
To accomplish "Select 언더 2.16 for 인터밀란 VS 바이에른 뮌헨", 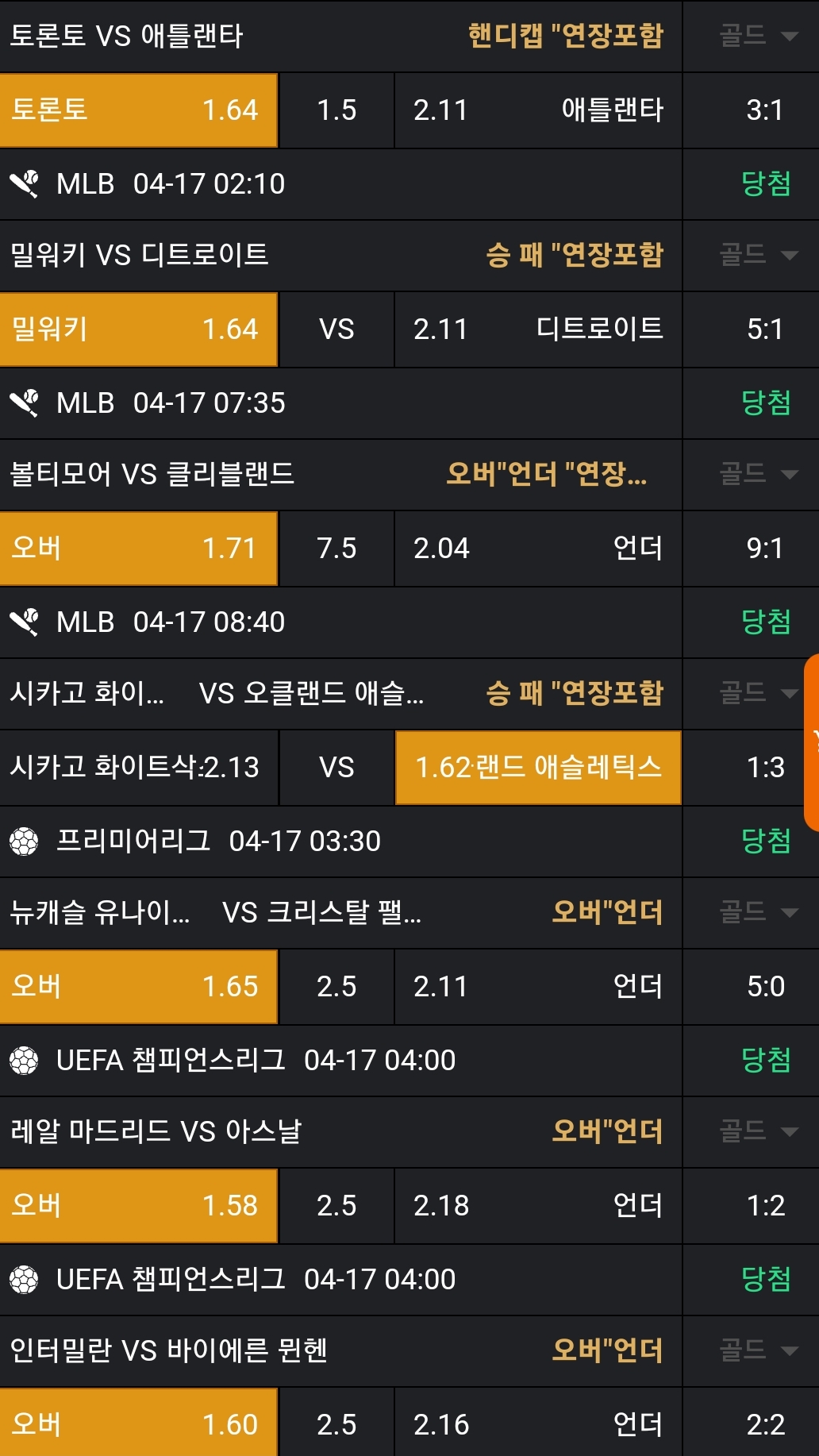I will [x=538, y=1423].
